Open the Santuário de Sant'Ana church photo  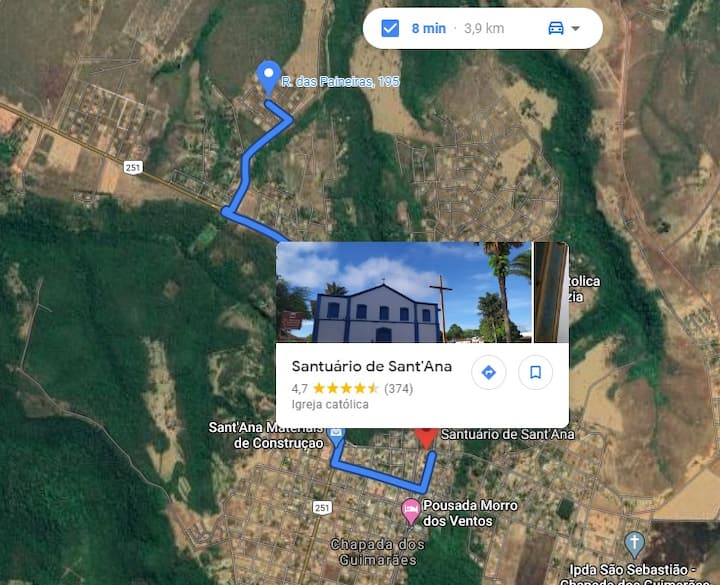coord(403,292)
